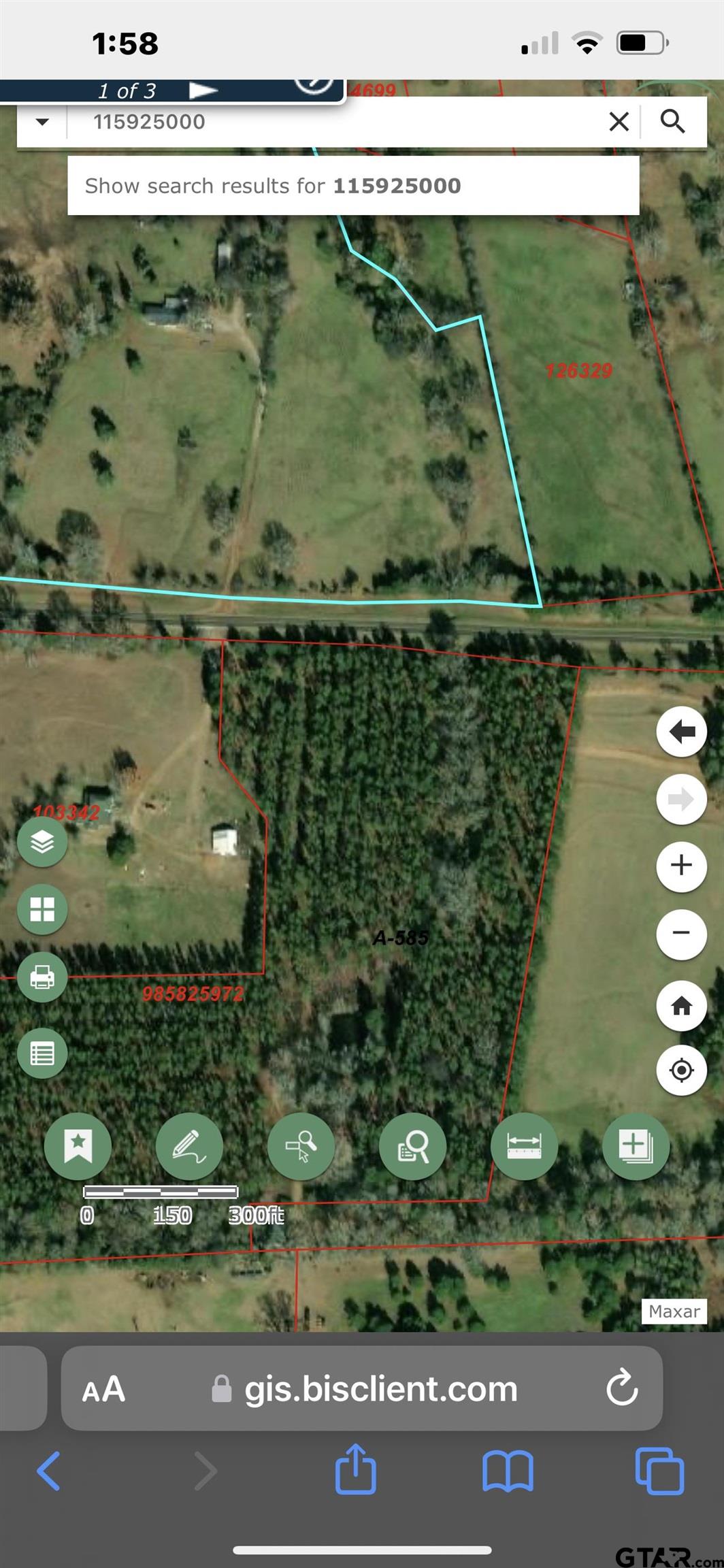This screenshot has height=1568, width=724.
Task: Open the map layers panel
Action: [42, 842]
